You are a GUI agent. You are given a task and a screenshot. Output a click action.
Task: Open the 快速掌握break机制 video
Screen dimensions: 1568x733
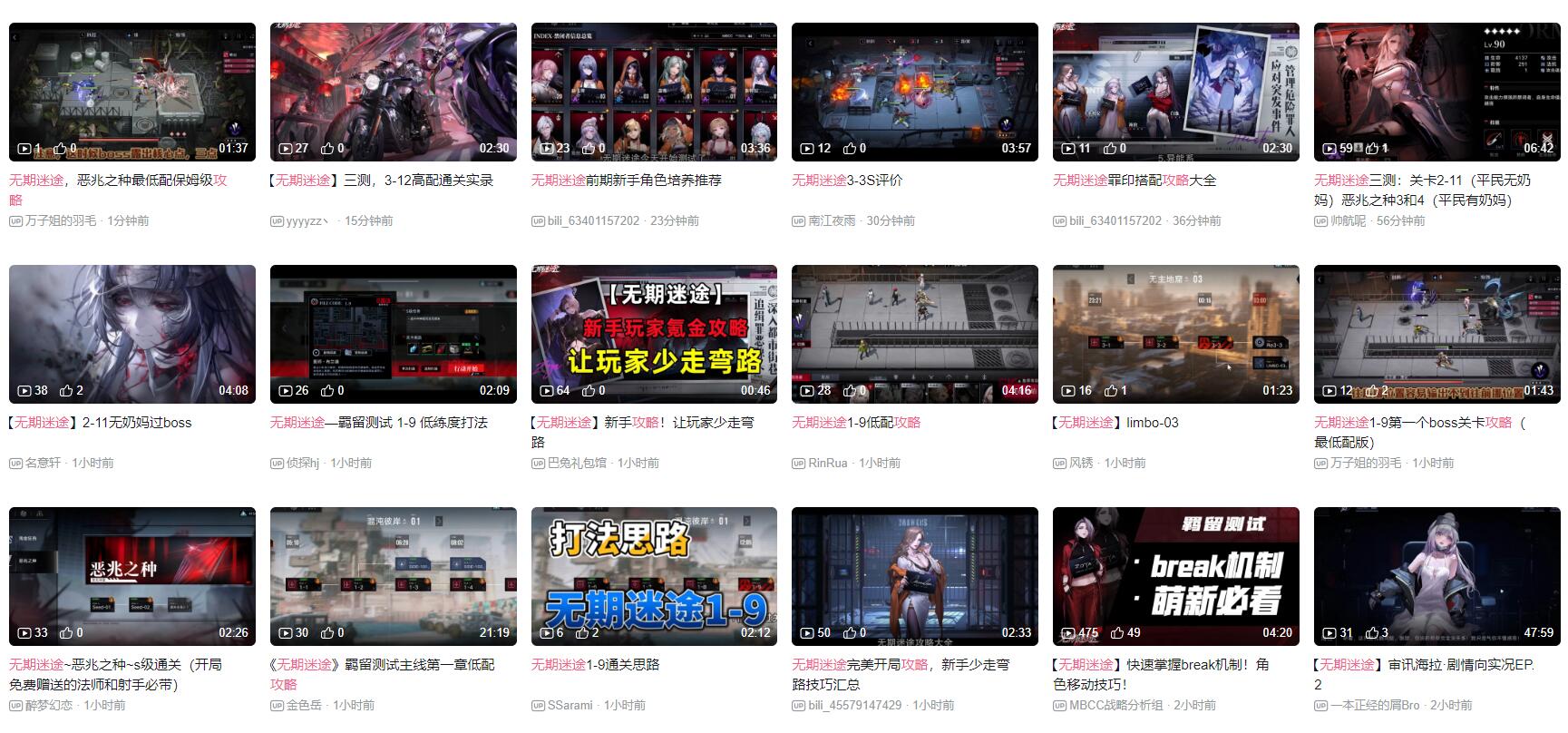[x=1175, y=576]
